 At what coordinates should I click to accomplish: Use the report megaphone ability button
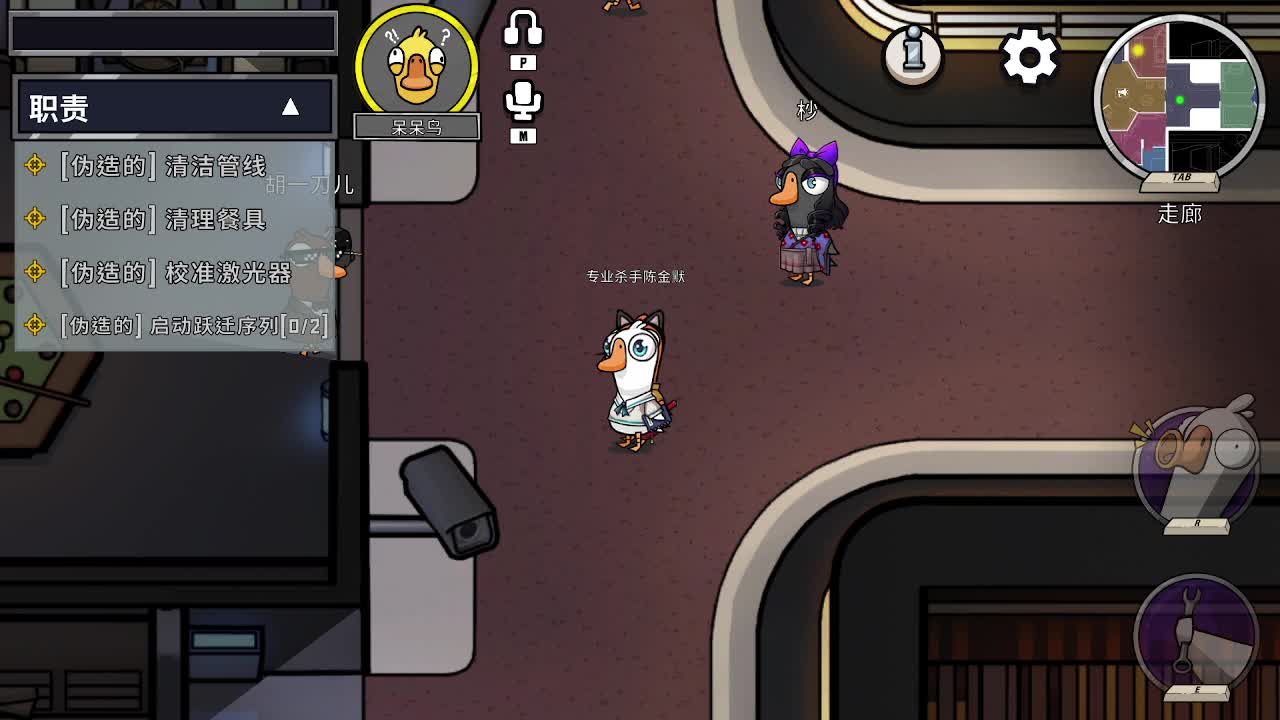tap(1196, 463)
